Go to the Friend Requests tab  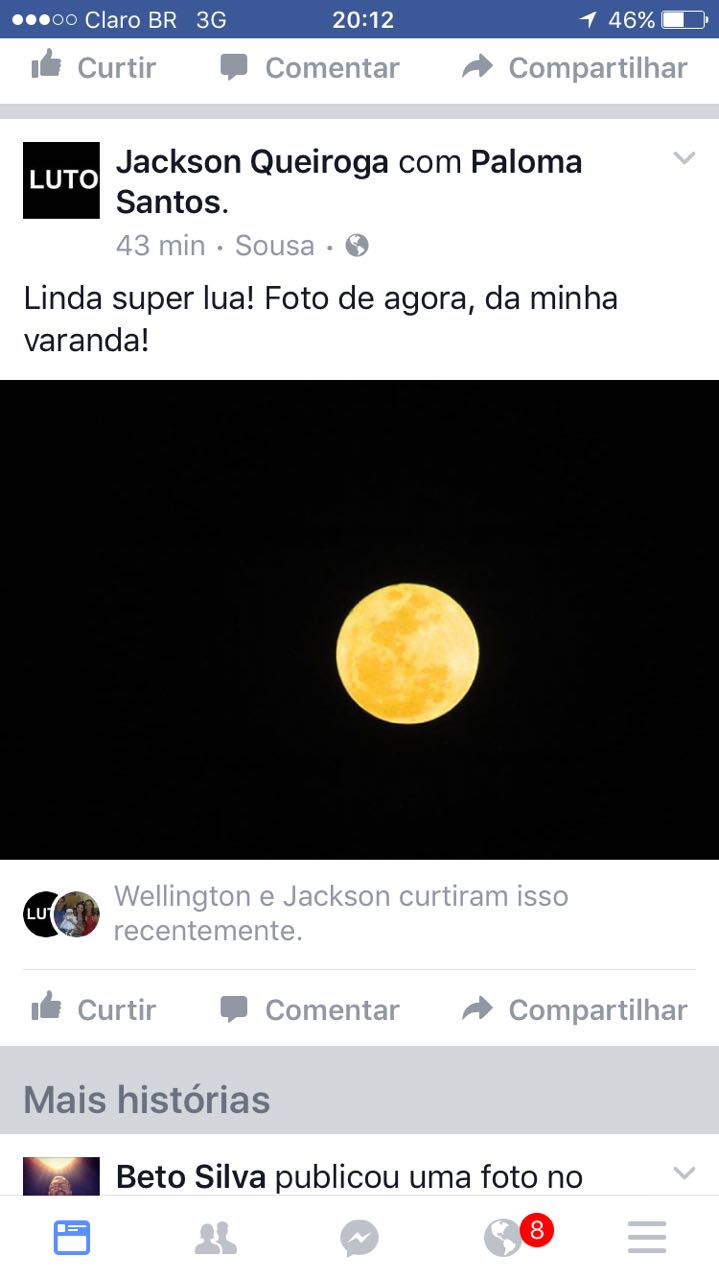[x=215, y=1238]
